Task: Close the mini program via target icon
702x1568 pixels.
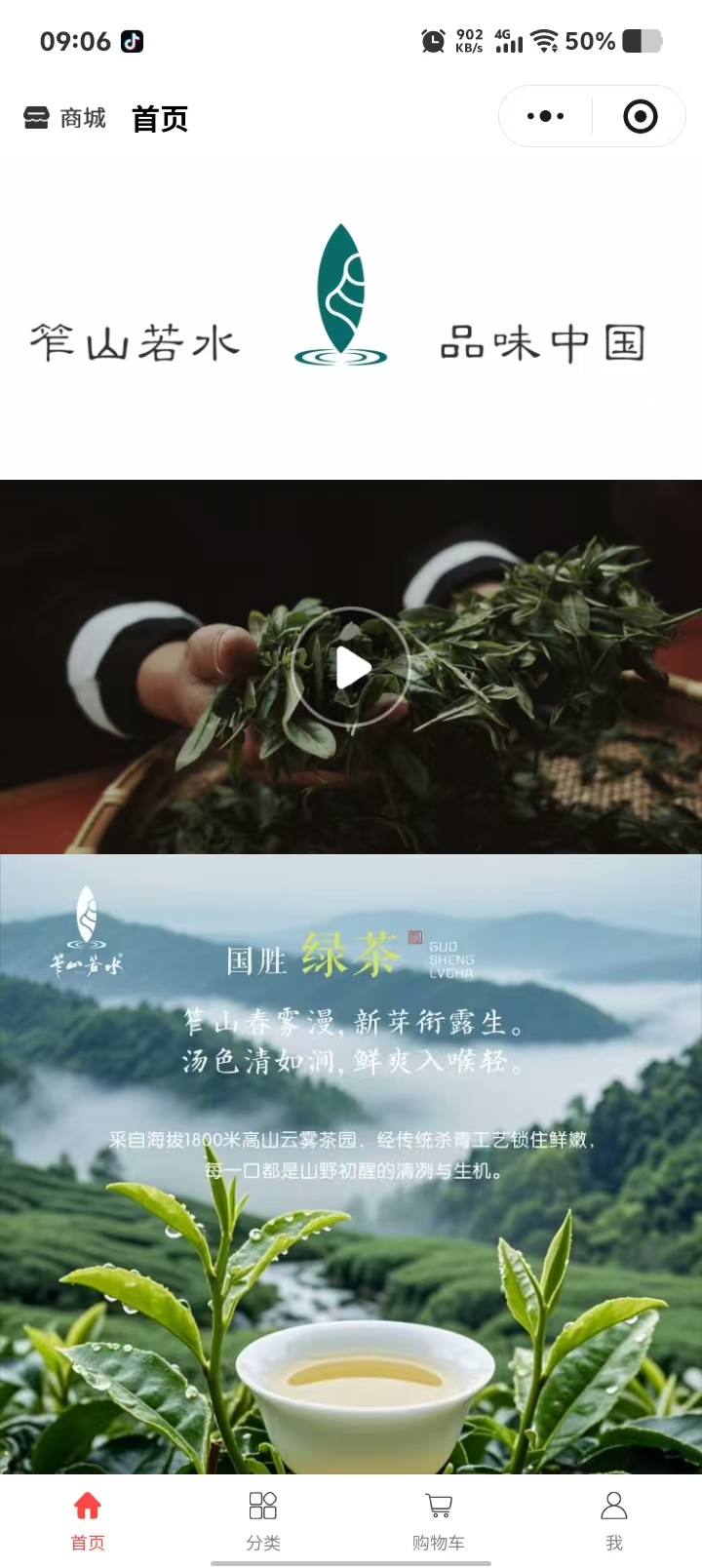Action: pyautogui.click(x=640, y=117)
